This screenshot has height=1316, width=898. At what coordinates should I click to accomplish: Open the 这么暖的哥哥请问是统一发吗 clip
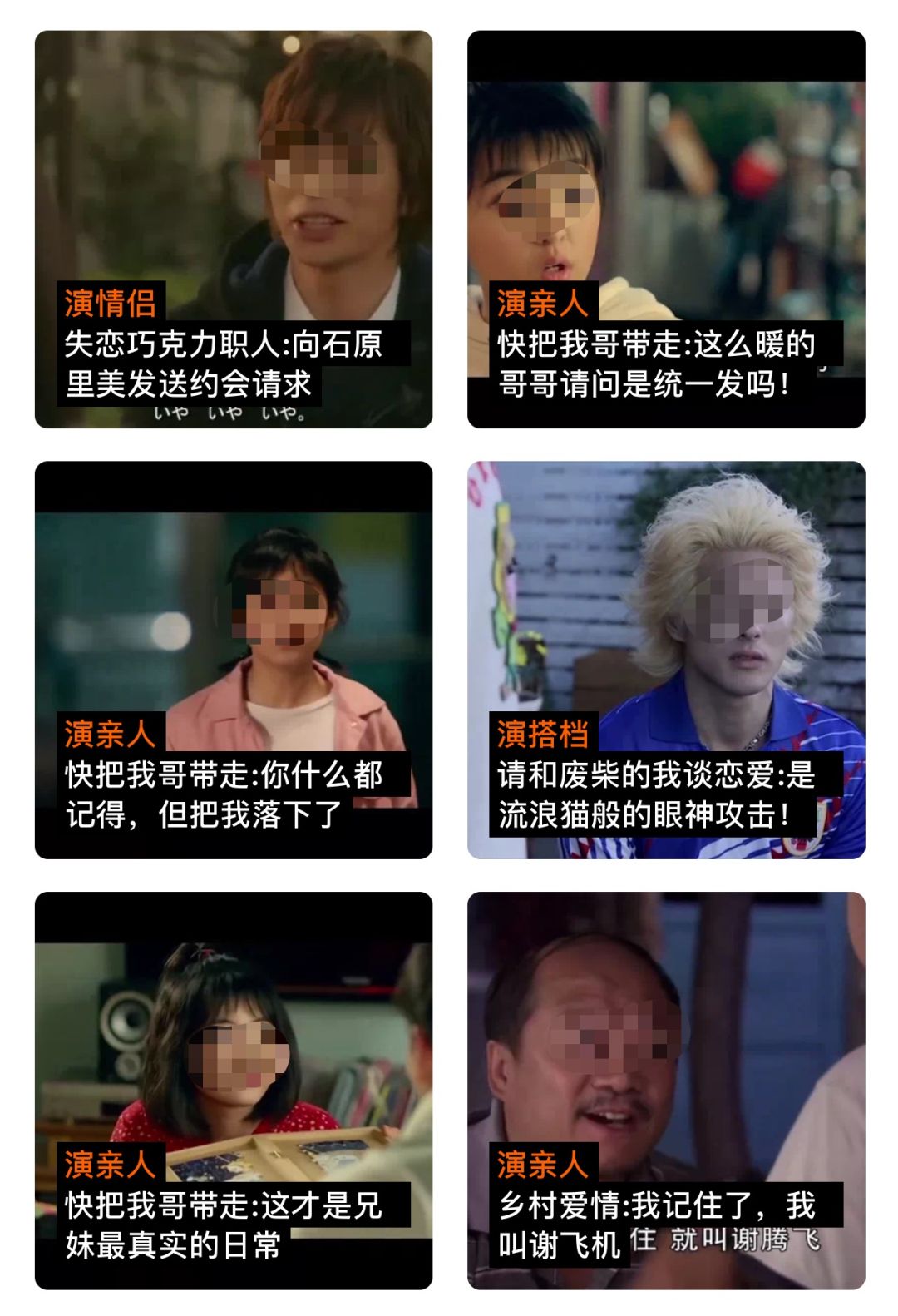point(665,230)
